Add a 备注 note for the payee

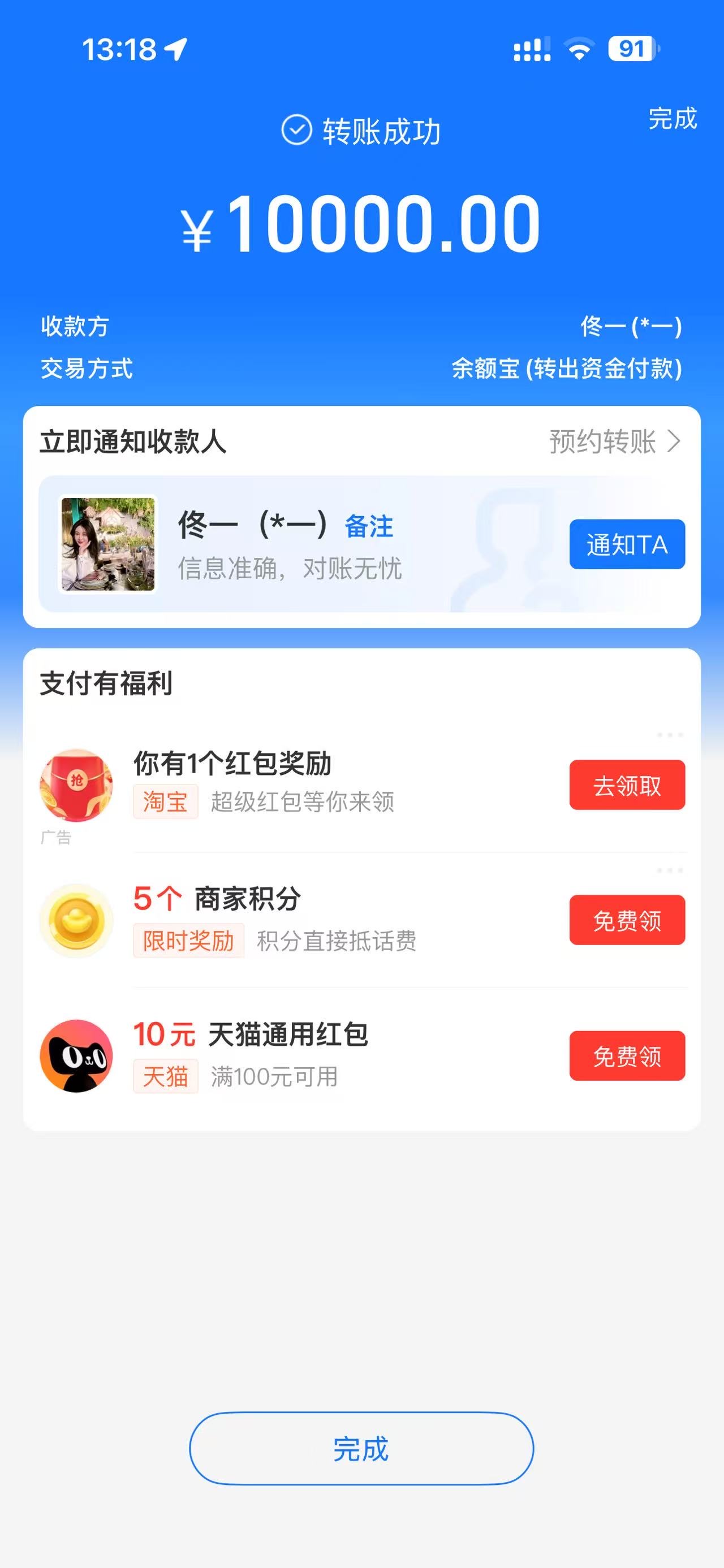point(369,526)
